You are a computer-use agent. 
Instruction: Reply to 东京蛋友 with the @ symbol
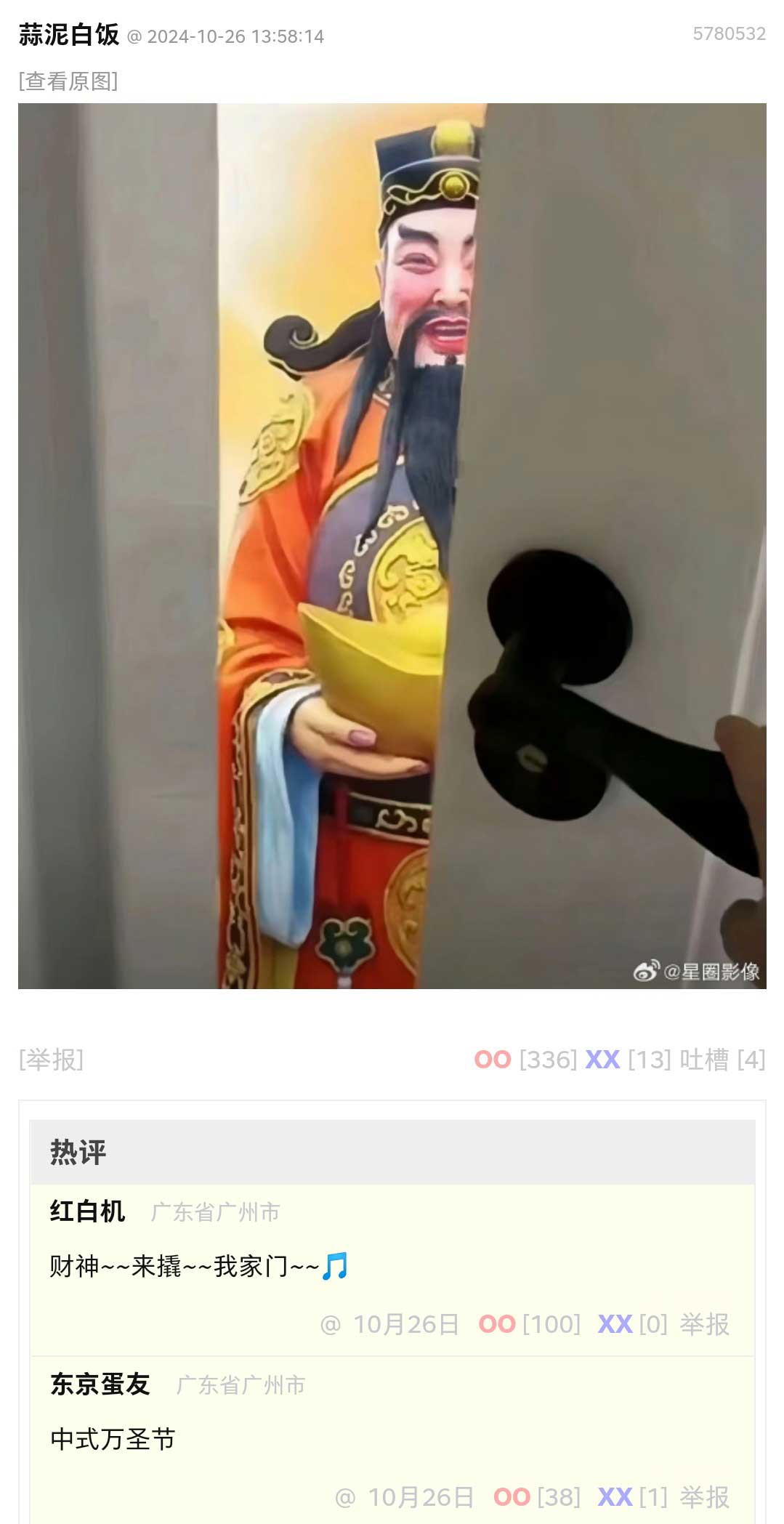(x=345, y=1497)
